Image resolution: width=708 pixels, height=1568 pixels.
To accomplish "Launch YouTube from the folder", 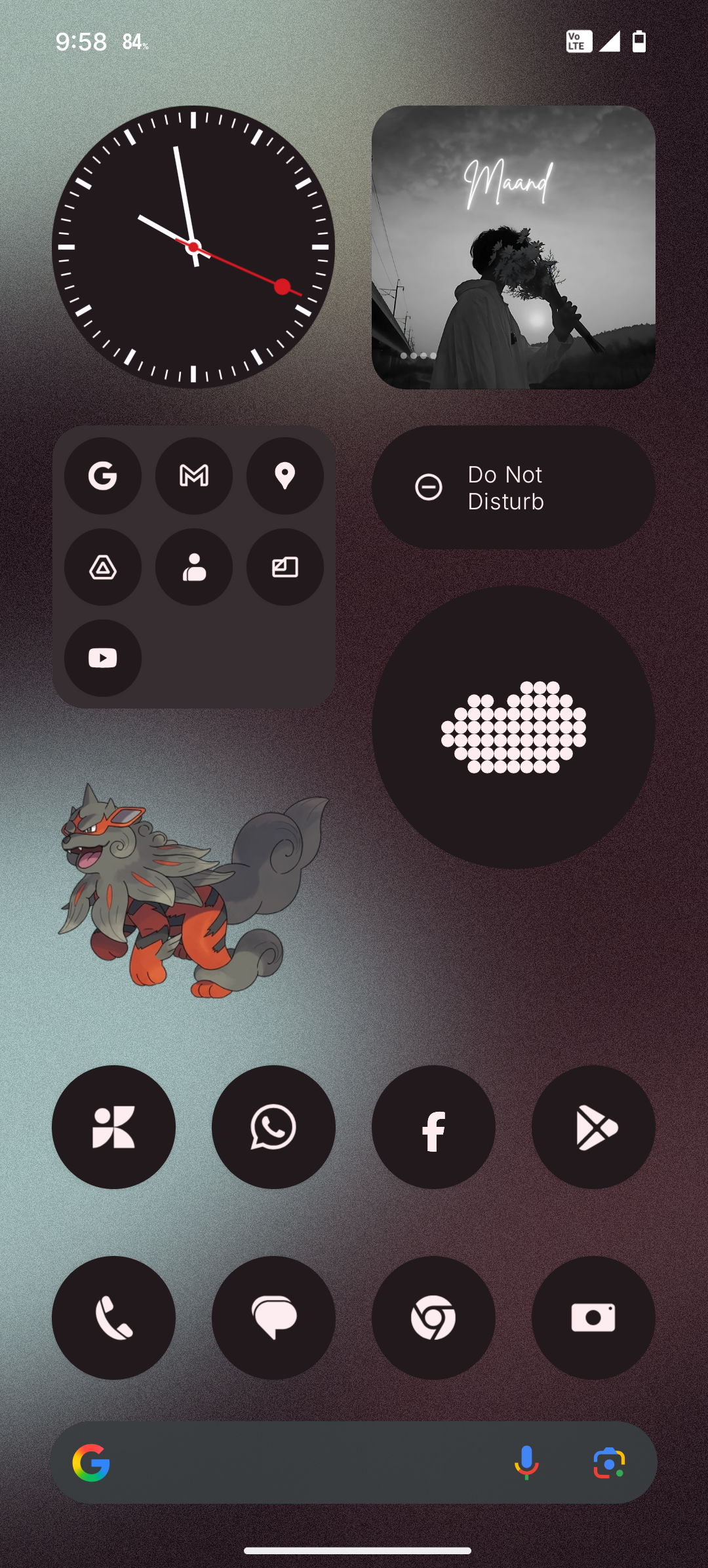I will [103, 657].
